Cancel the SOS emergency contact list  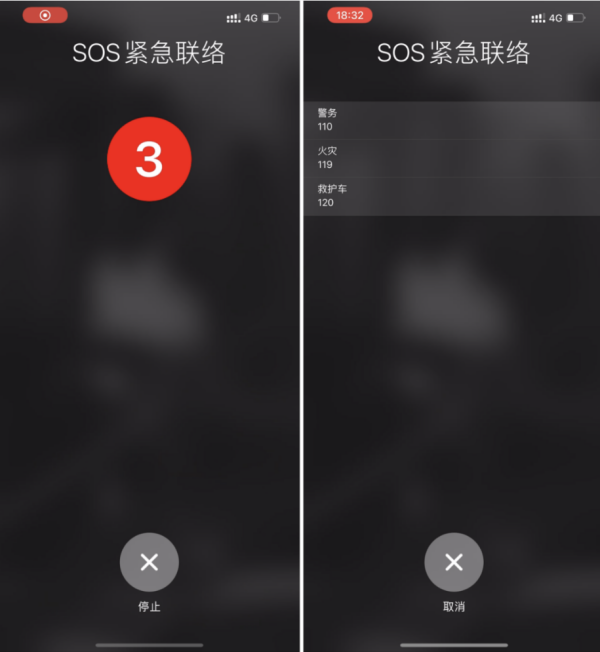click(x=453, y=562)
